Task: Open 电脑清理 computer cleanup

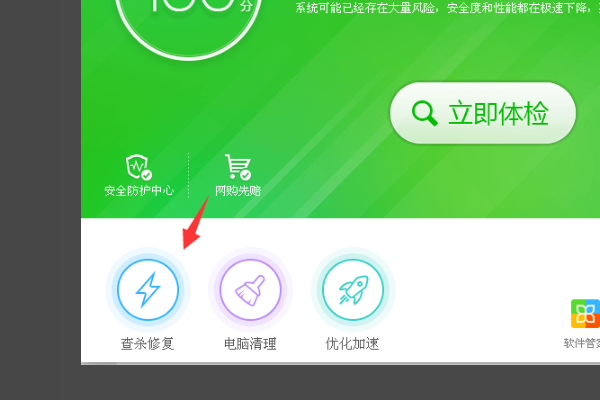Action: tap(250, 290)
